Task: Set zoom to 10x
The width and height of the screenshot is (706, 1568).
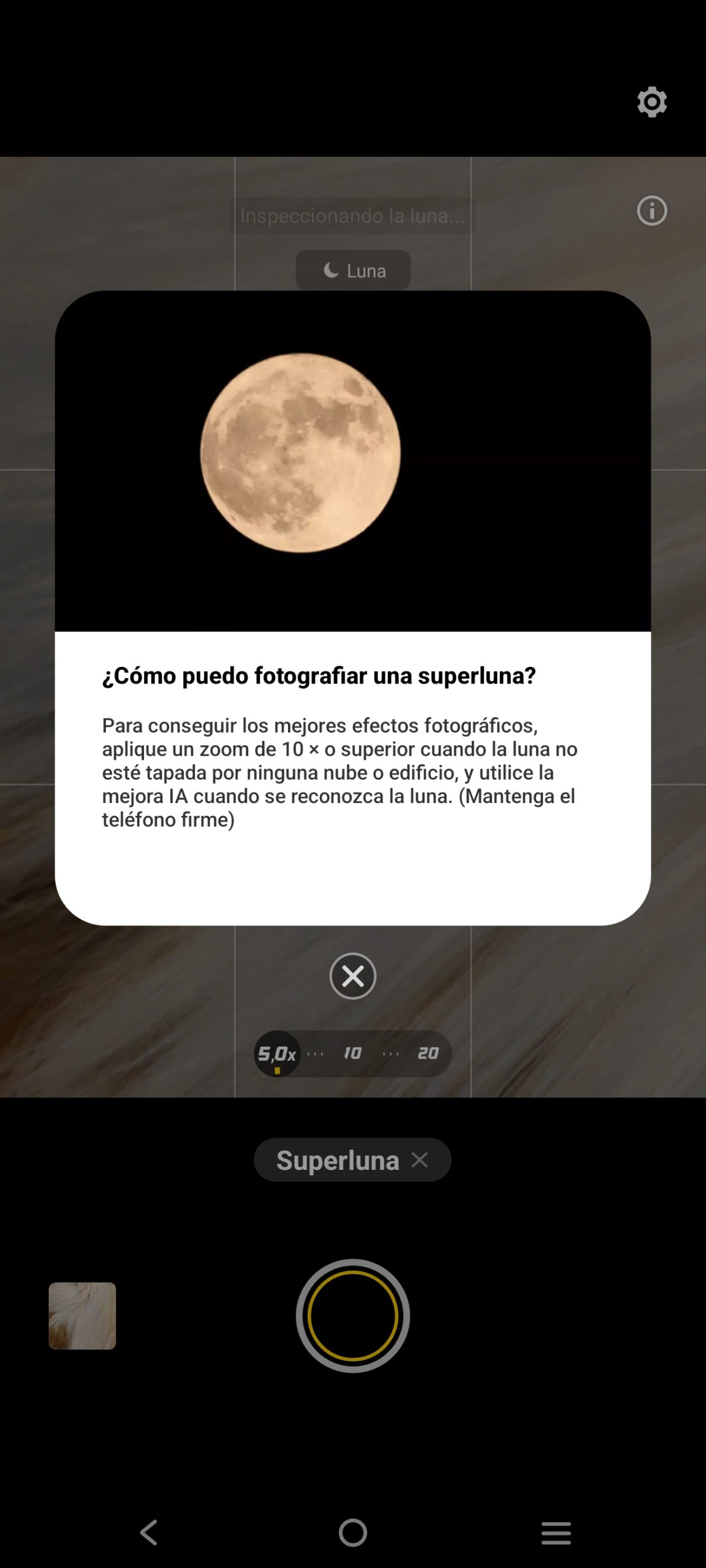Action: pyautogui.click(x=352, y=1053)
